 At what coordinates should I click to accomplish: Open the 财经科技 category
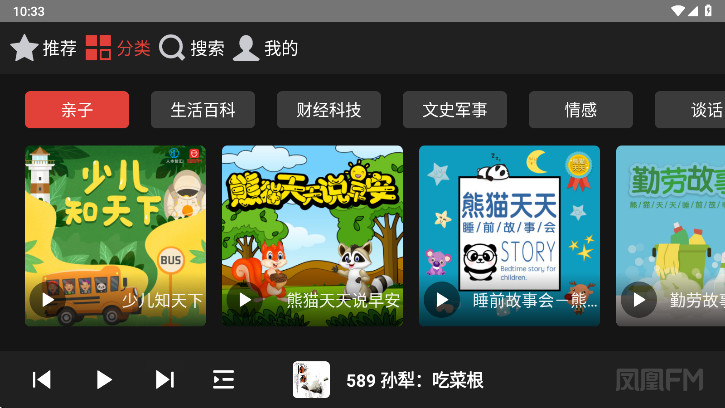329,110
